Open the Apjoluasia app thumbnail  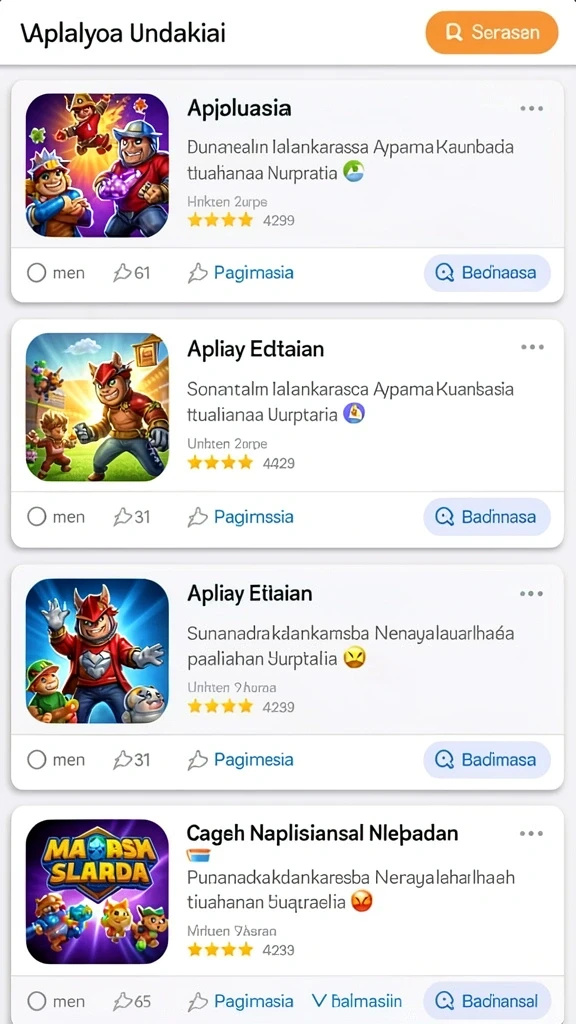[97, 165]
